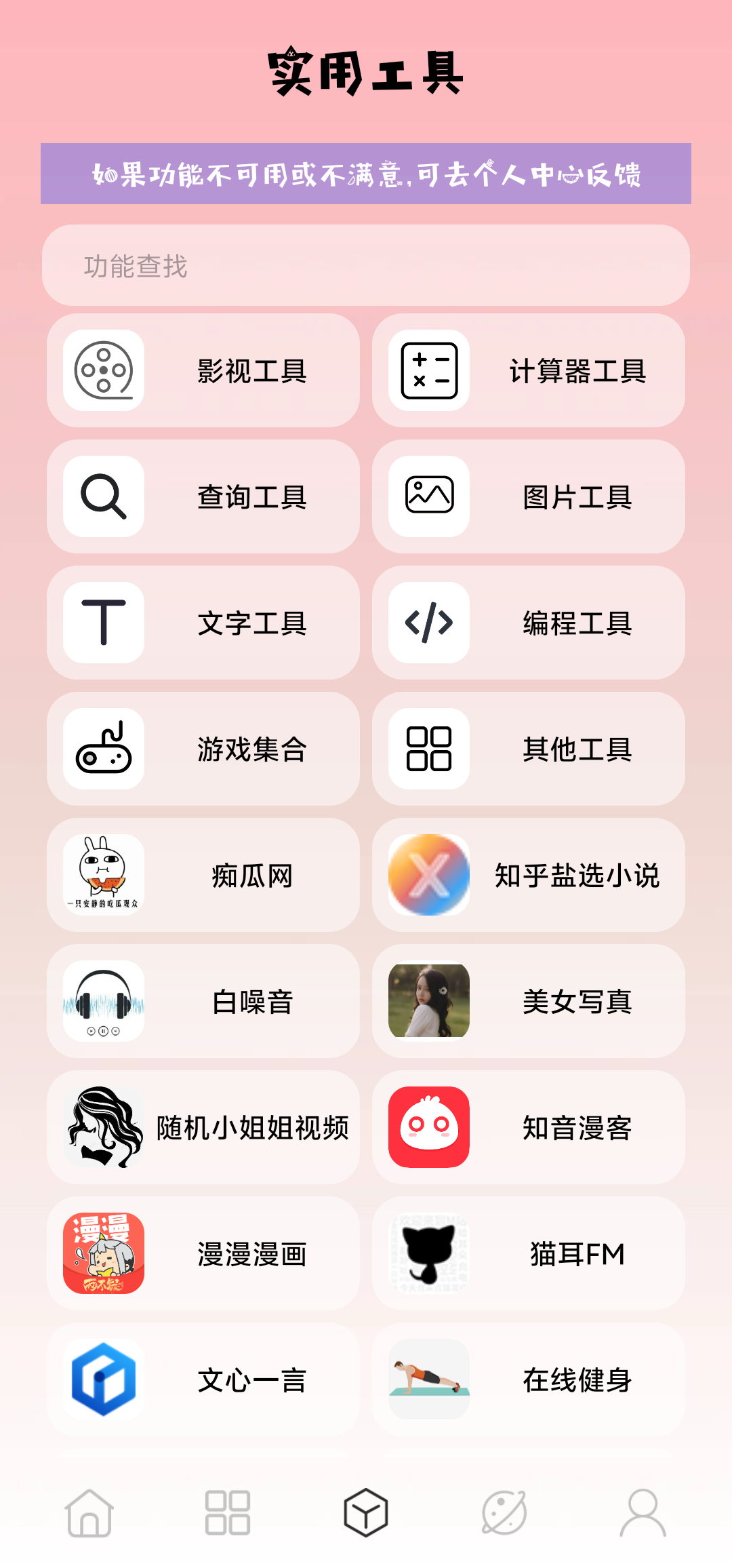Start 白噪音 tool
This screenshot has width=732, height=1568.
click(203, 1002)
